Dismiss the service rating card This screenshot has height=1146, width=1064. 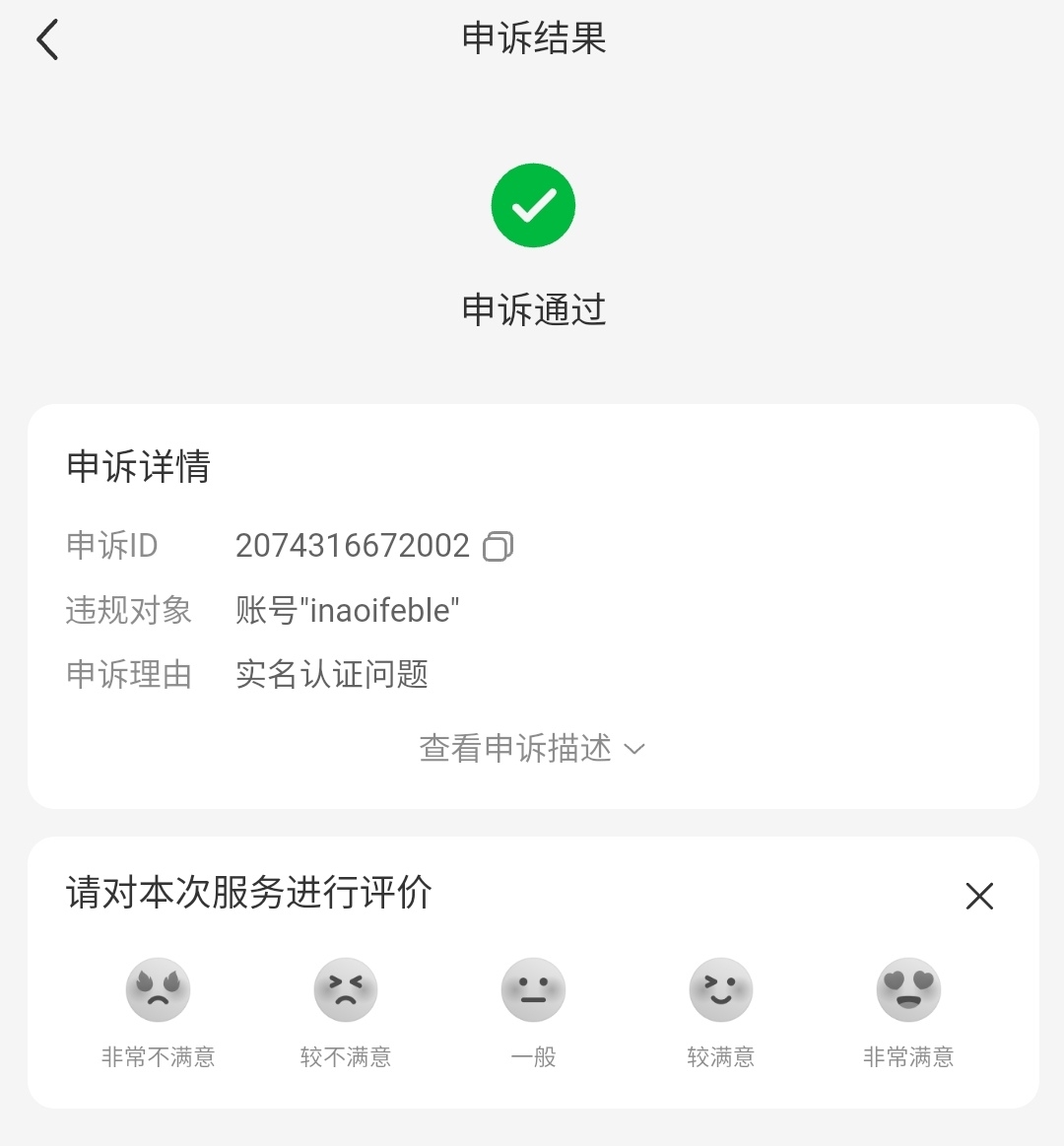[x=979, y=896]
